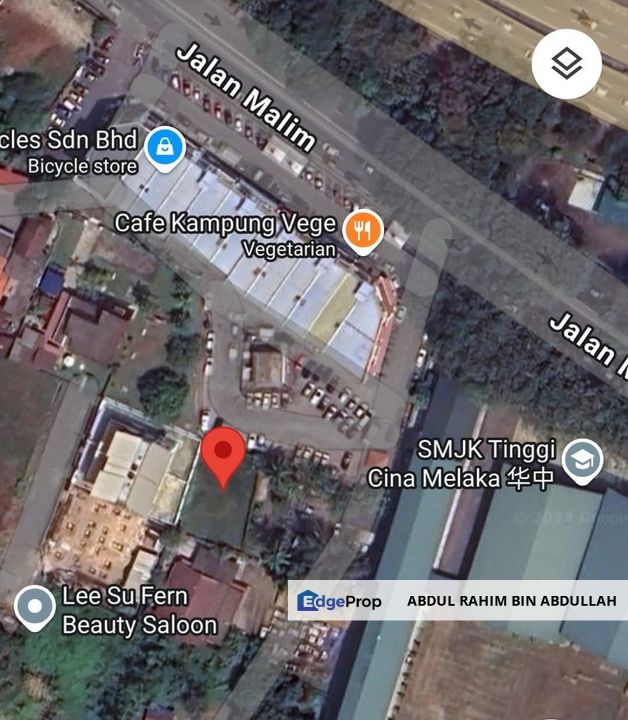Image resolution: width=628 pixels, height=720 pixels.
Task: Select Lee Su Fern Beauty Saloon marker
Action: (36, 607)
